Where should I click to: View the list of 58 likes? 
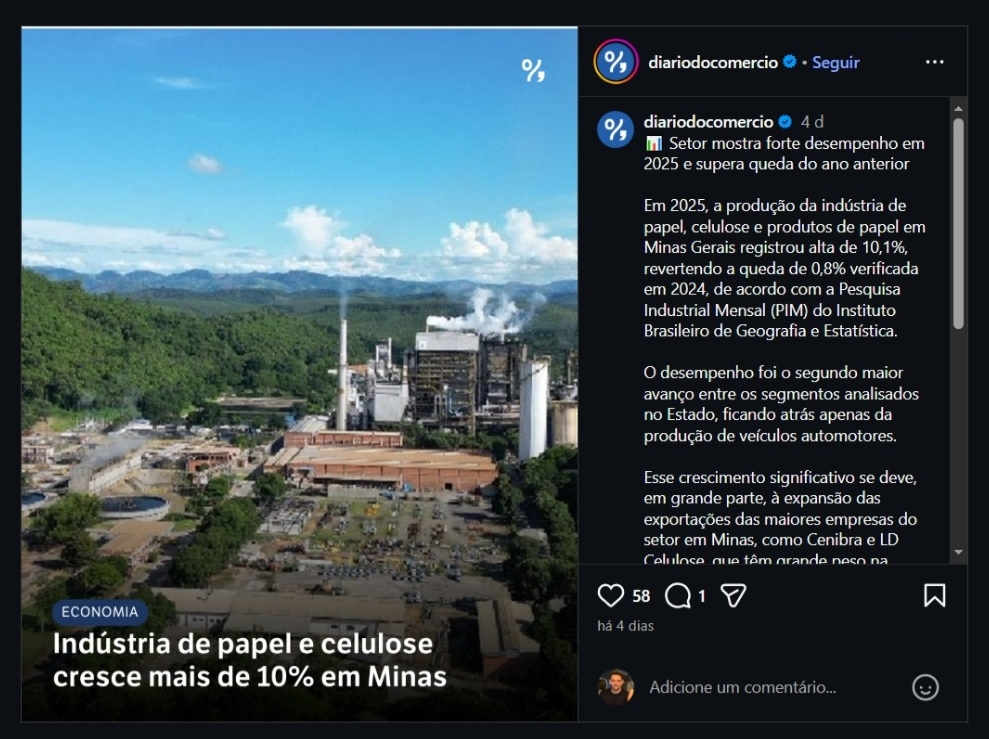641,596
